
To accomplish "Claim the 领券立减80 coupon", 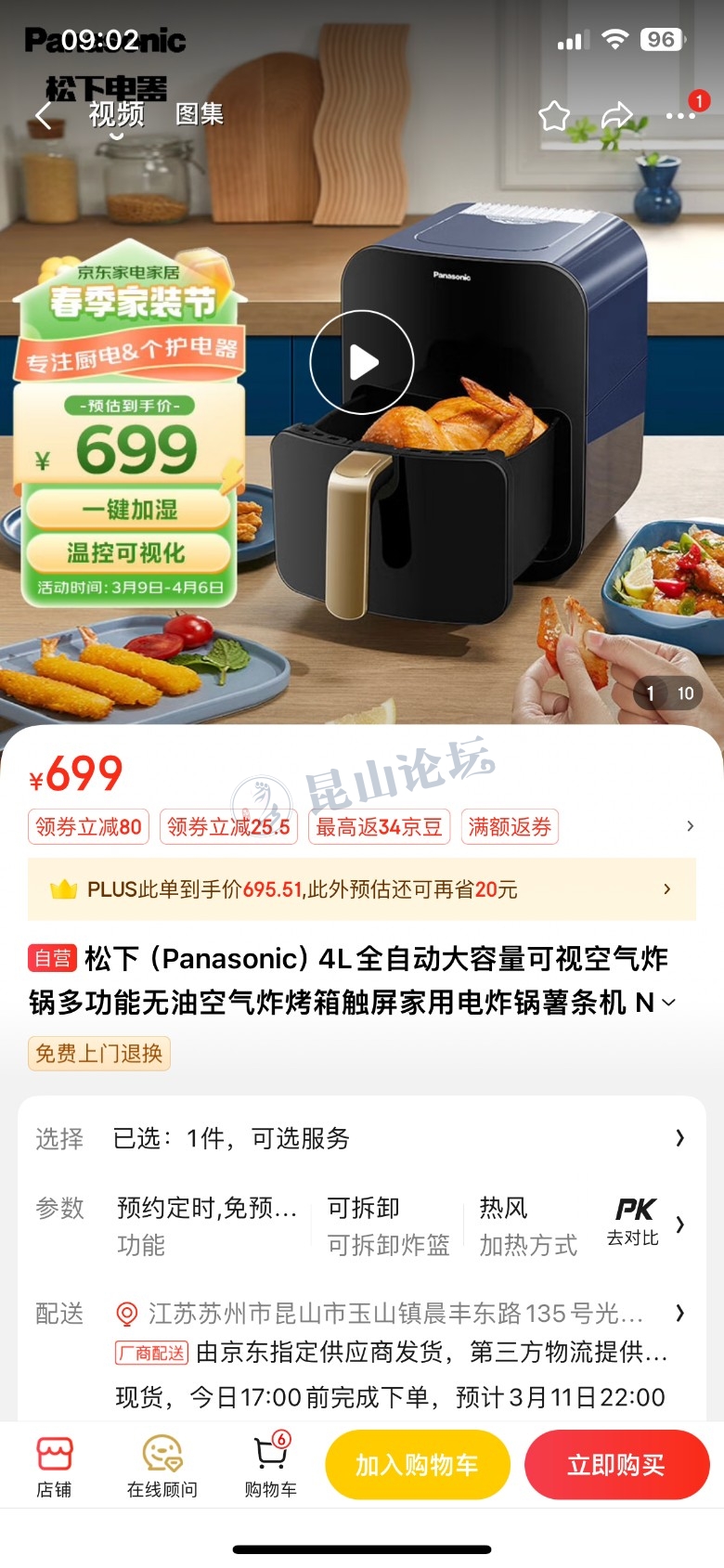I will tap(88, 826).
